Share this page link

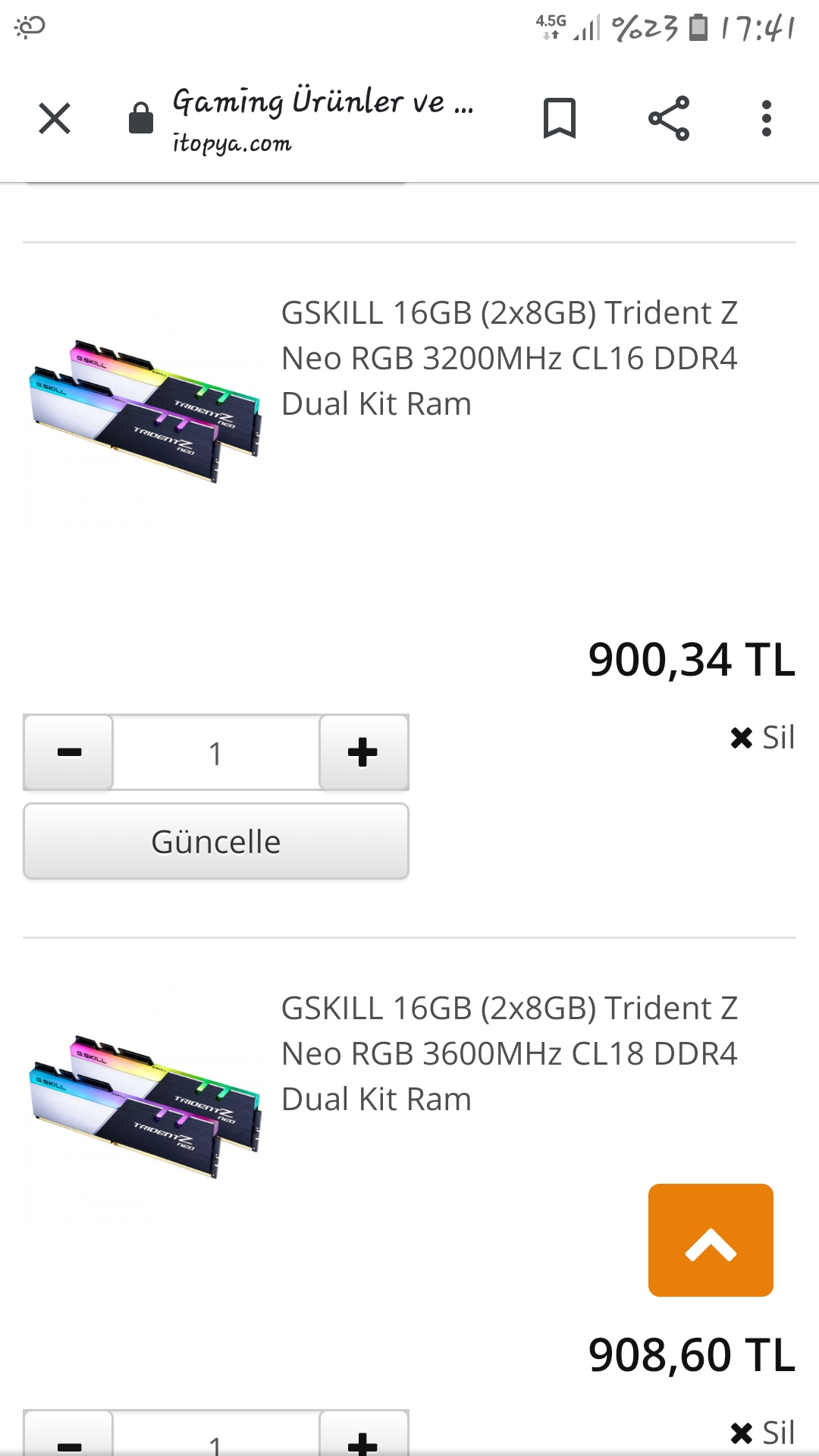(x=669, y=119)
